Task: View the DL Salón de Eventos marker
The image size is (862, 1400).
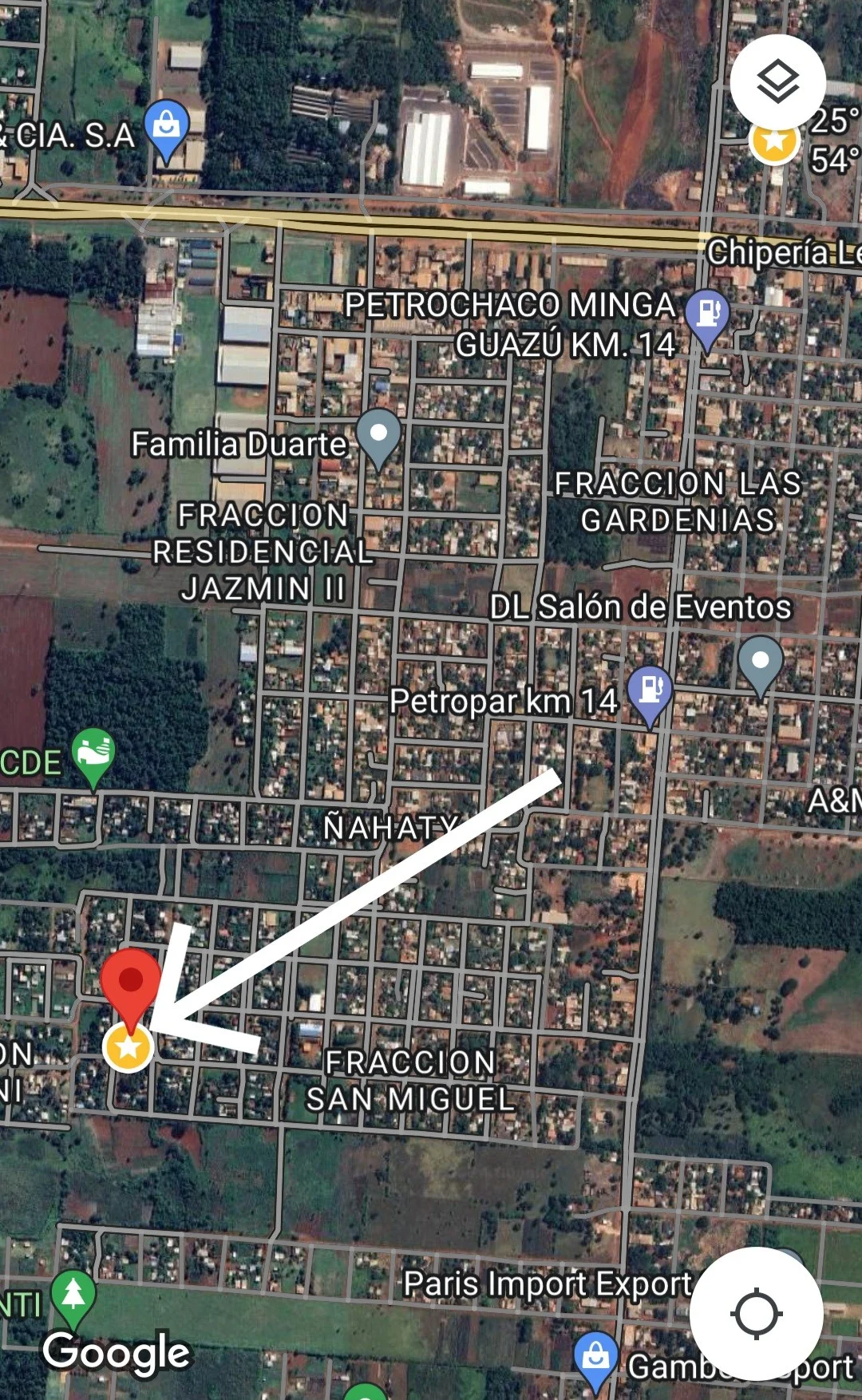Action: (x=760, y=662)
